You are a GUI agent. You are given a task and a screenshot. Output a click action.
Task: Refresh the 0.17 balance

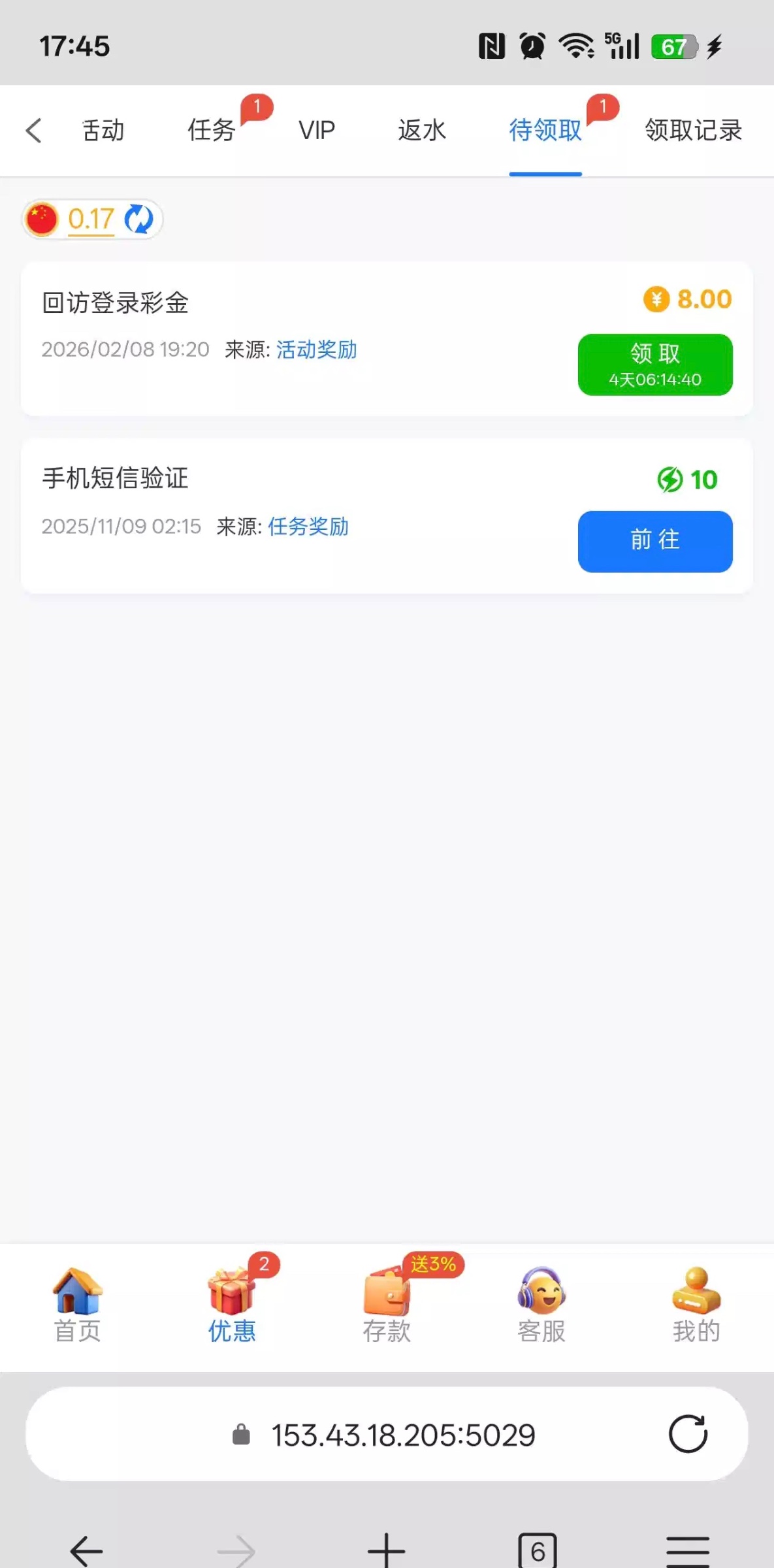138,219
